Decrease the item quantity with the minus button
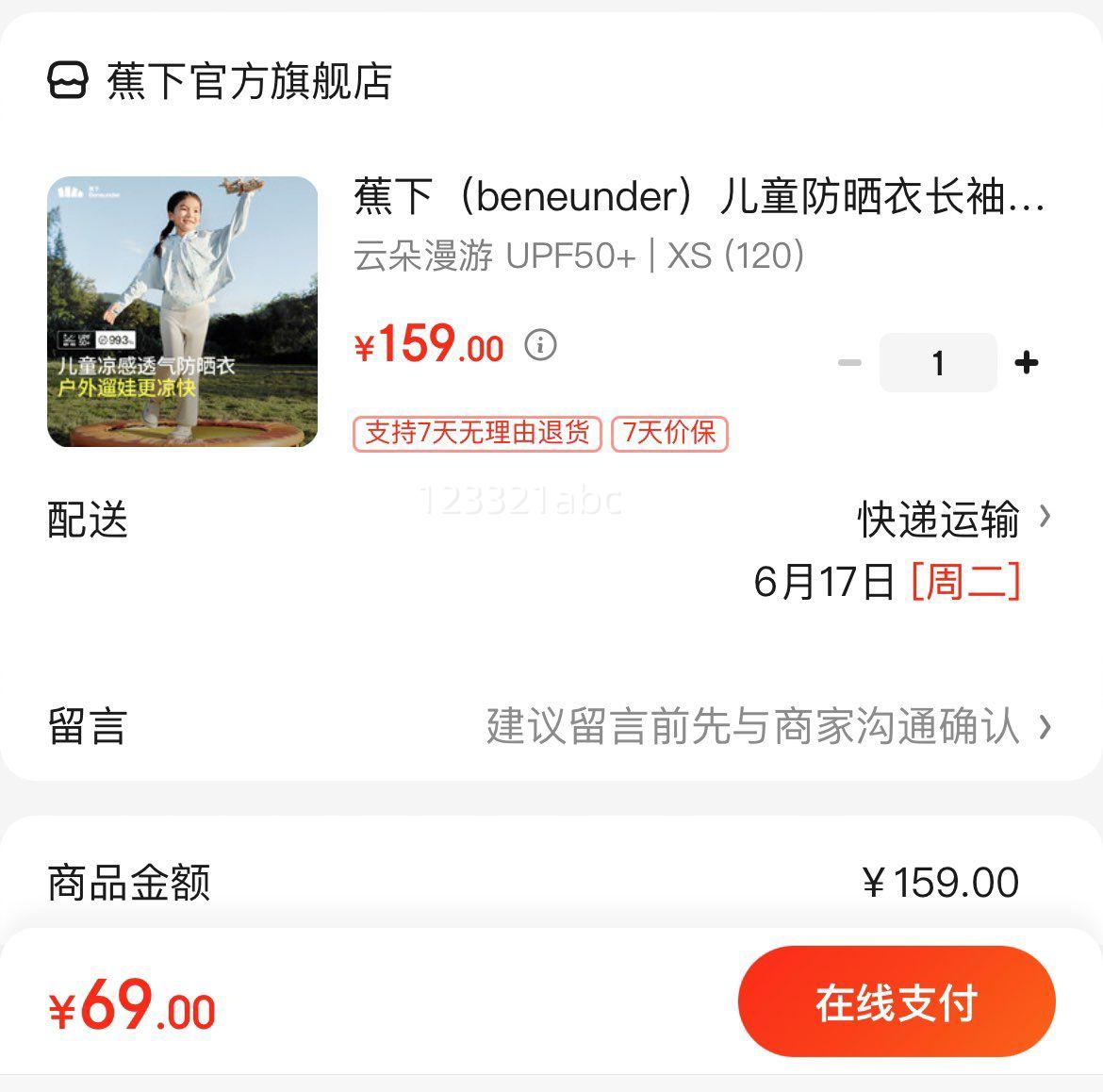The width and height of the screenshot is (1103, 1092). [x=849, y=363]
